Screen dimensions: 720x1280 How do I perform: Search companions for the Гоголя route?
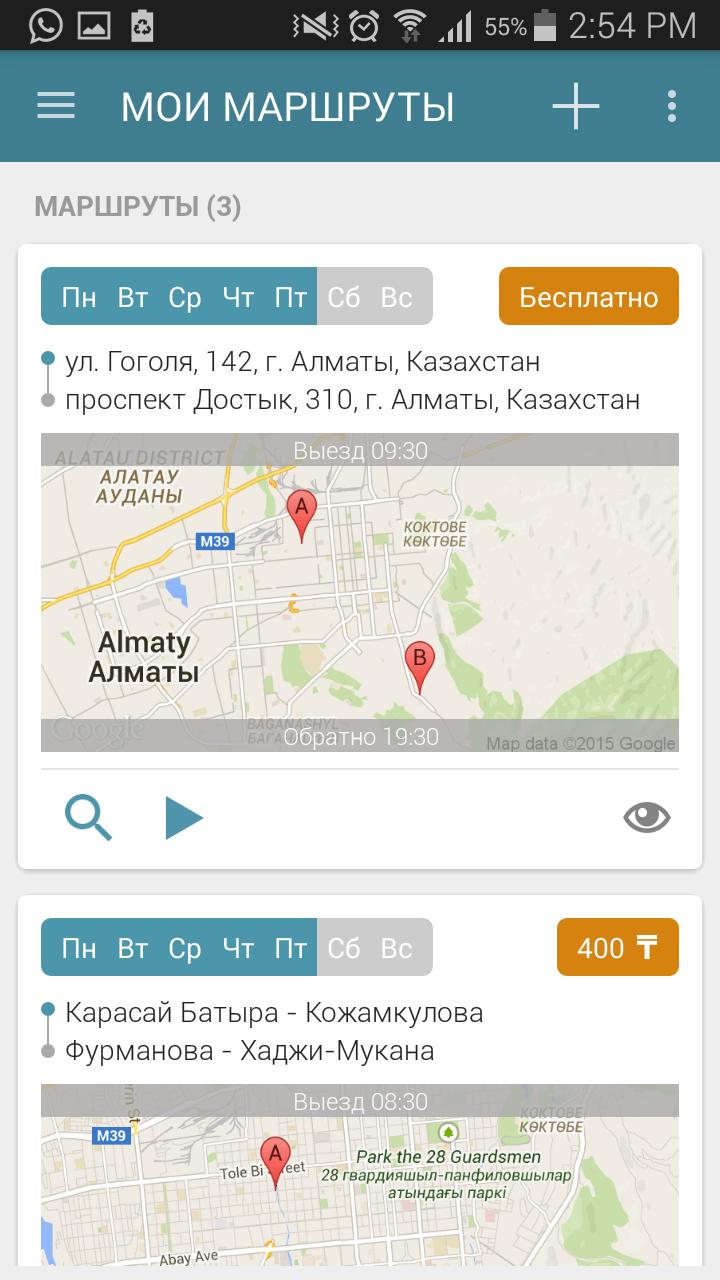point(88,818)
